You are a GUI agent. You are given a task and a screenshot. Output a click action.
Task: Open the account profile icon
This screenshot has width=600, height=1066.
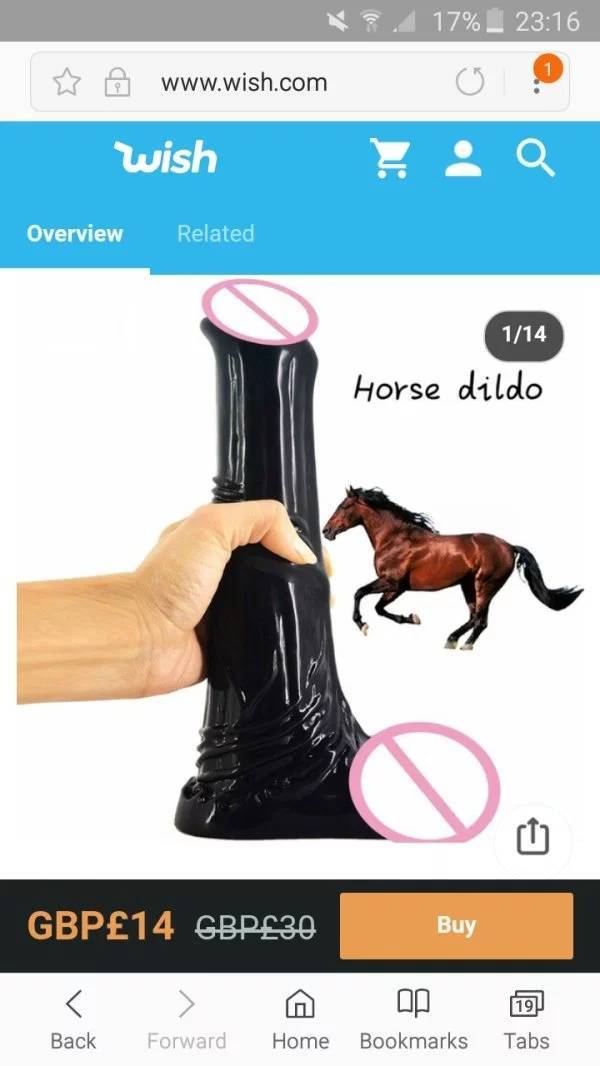(463, 158)
